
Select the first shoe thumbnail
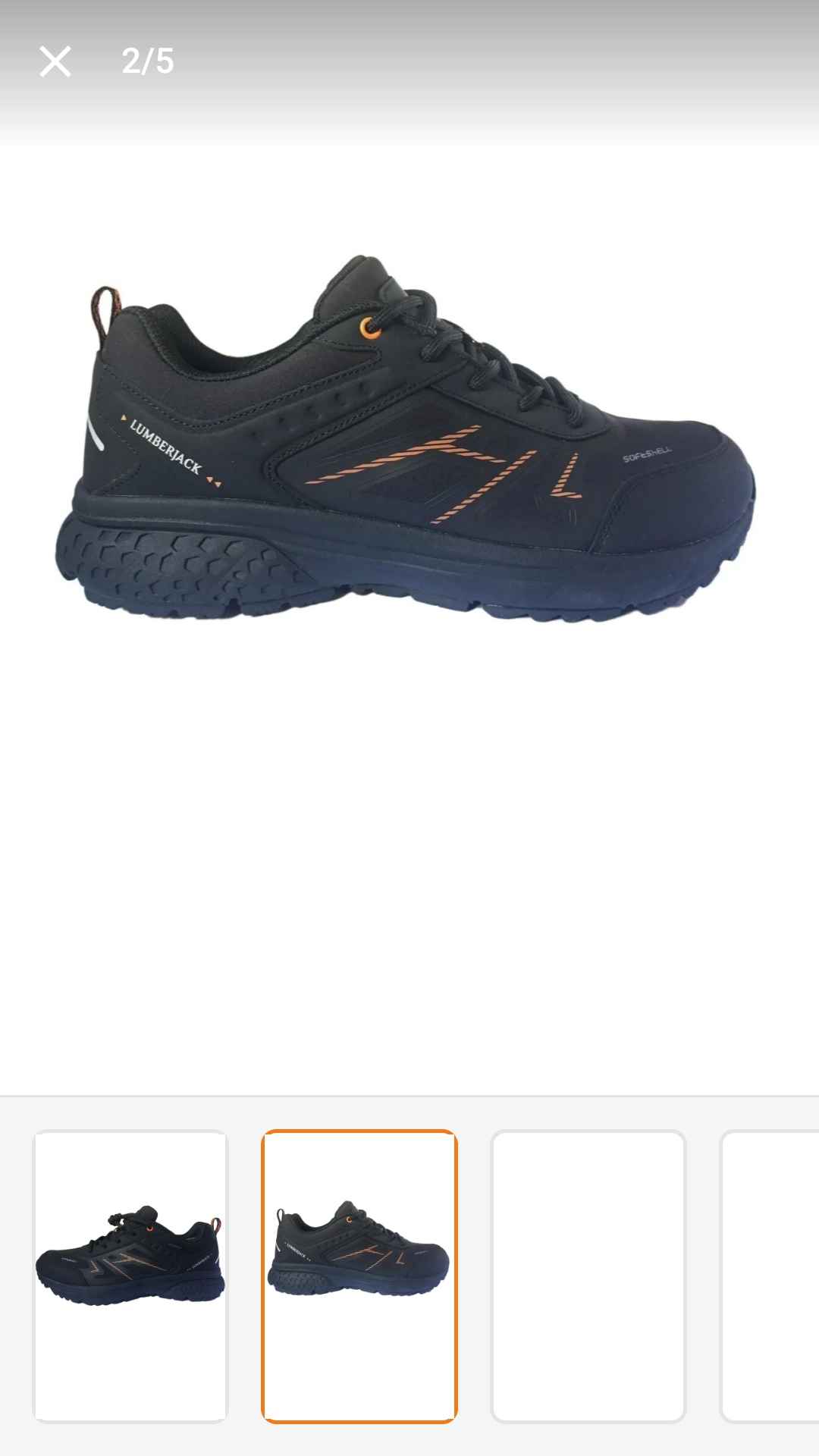(130, 1276)
